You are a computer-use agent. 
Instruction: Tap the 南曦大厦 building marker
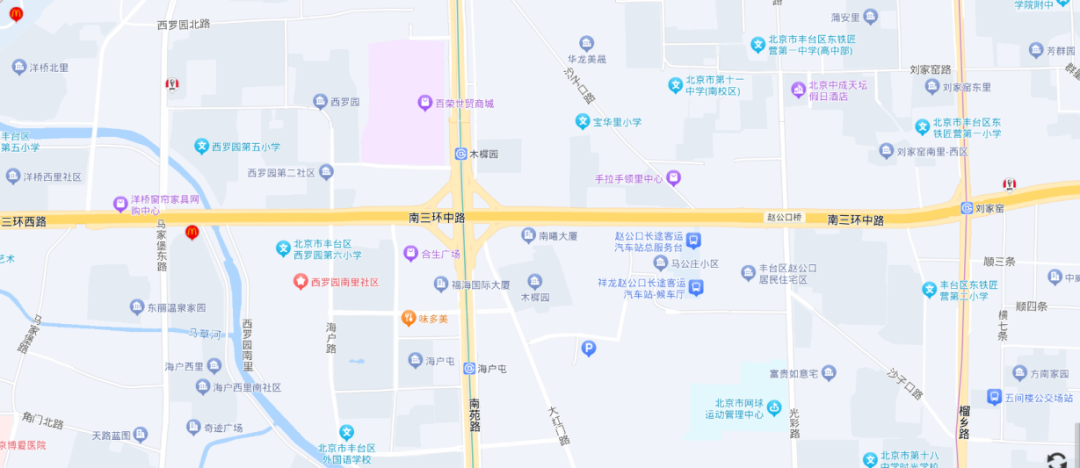pyautogui.click(x=528, y=236)
